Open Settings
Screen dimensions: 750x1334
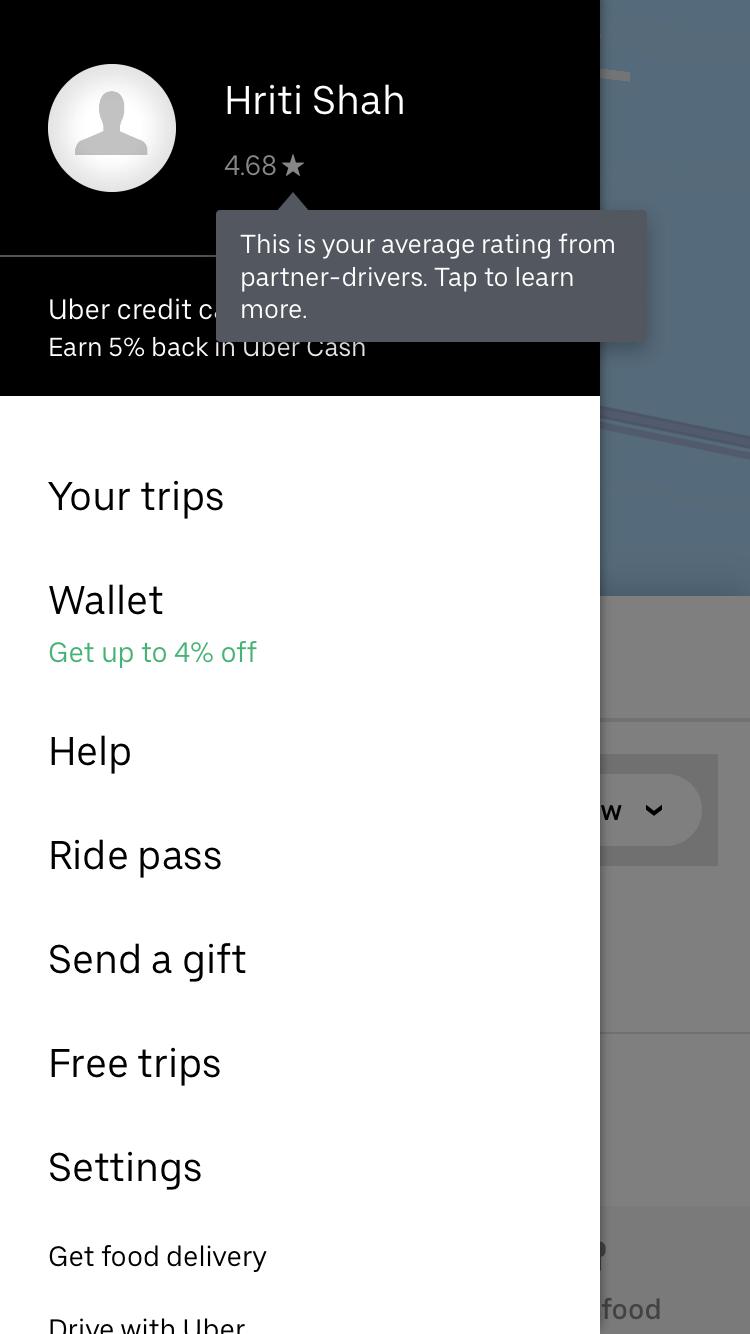(x=124, y=1167)
